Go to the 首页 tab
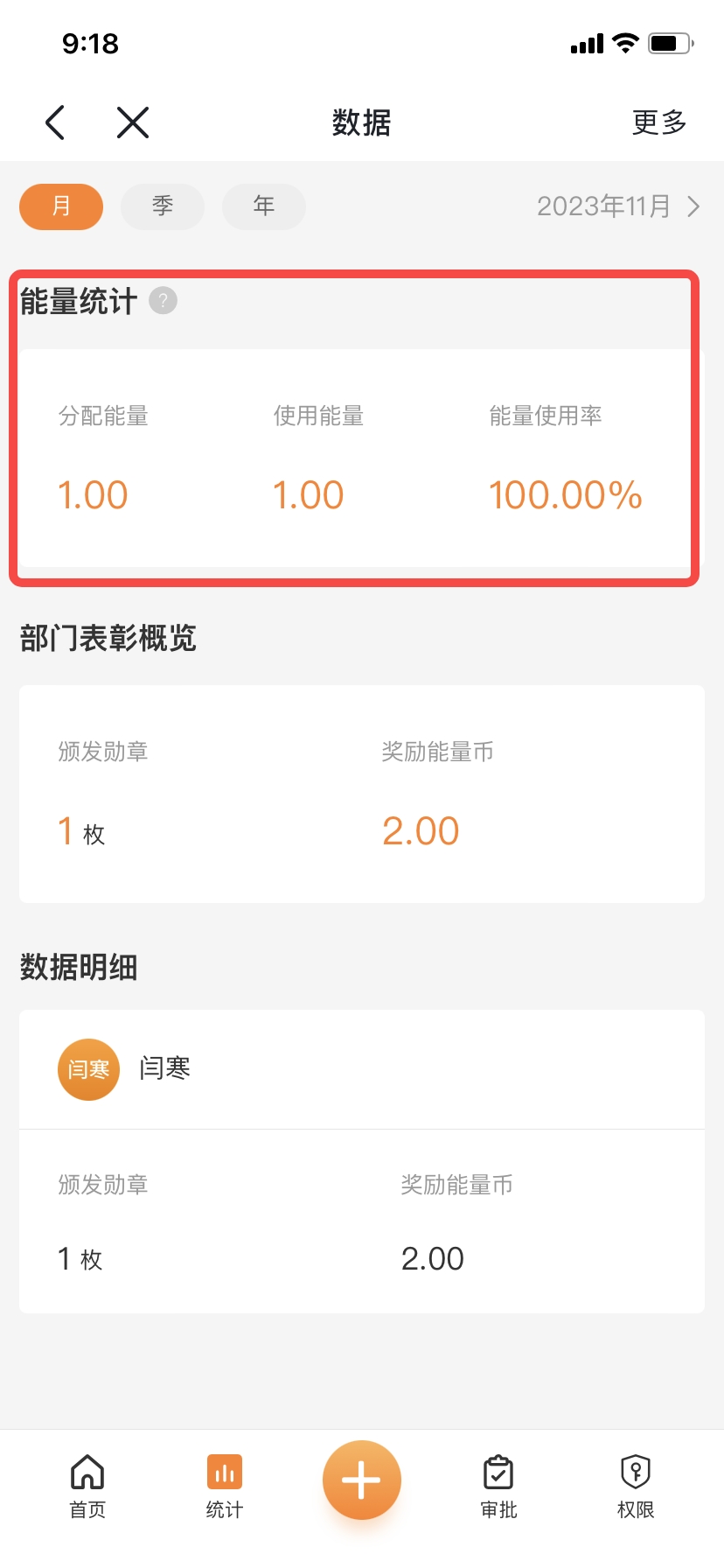724x1568 pixels. (x=87, y=1486)
